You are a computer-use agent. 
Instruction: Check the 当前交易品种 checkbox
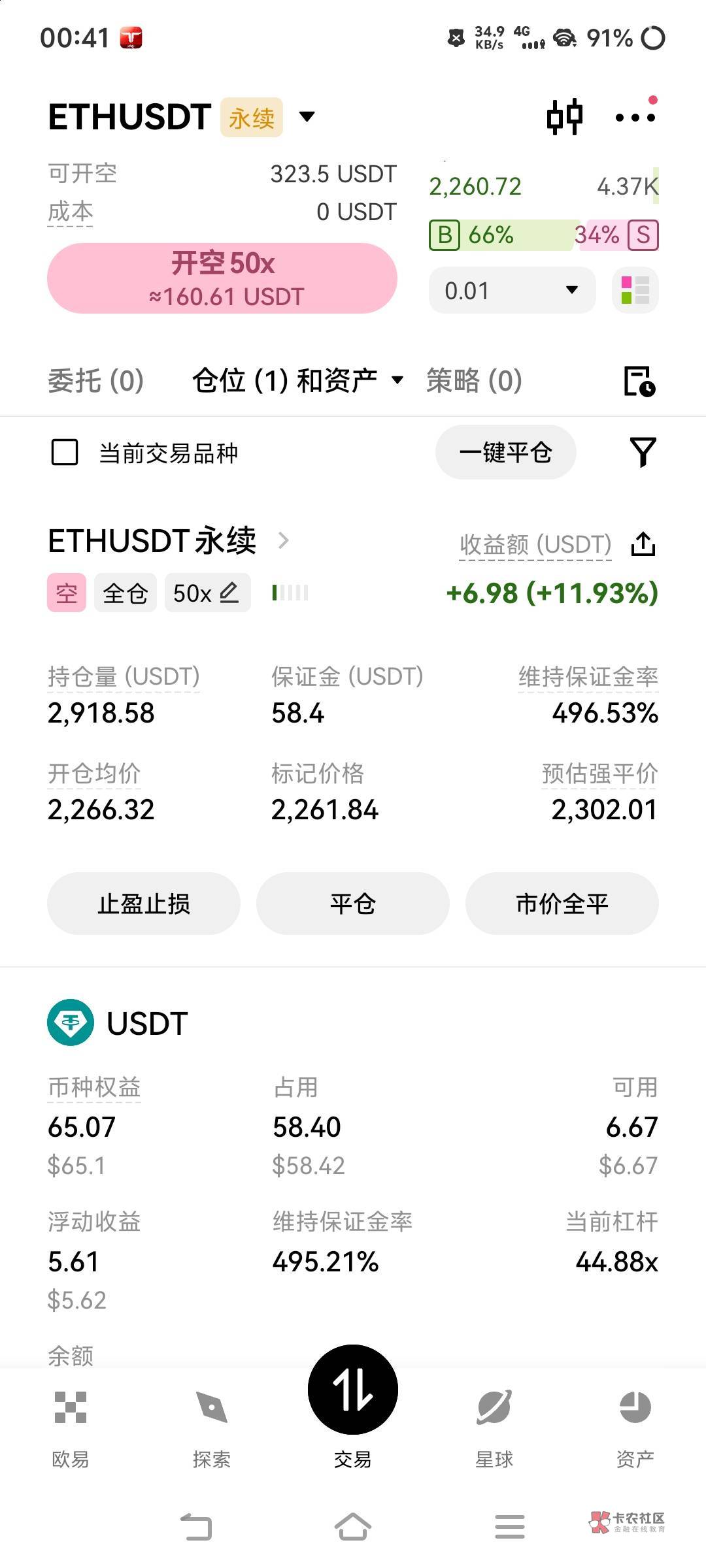tap(65, 452)
